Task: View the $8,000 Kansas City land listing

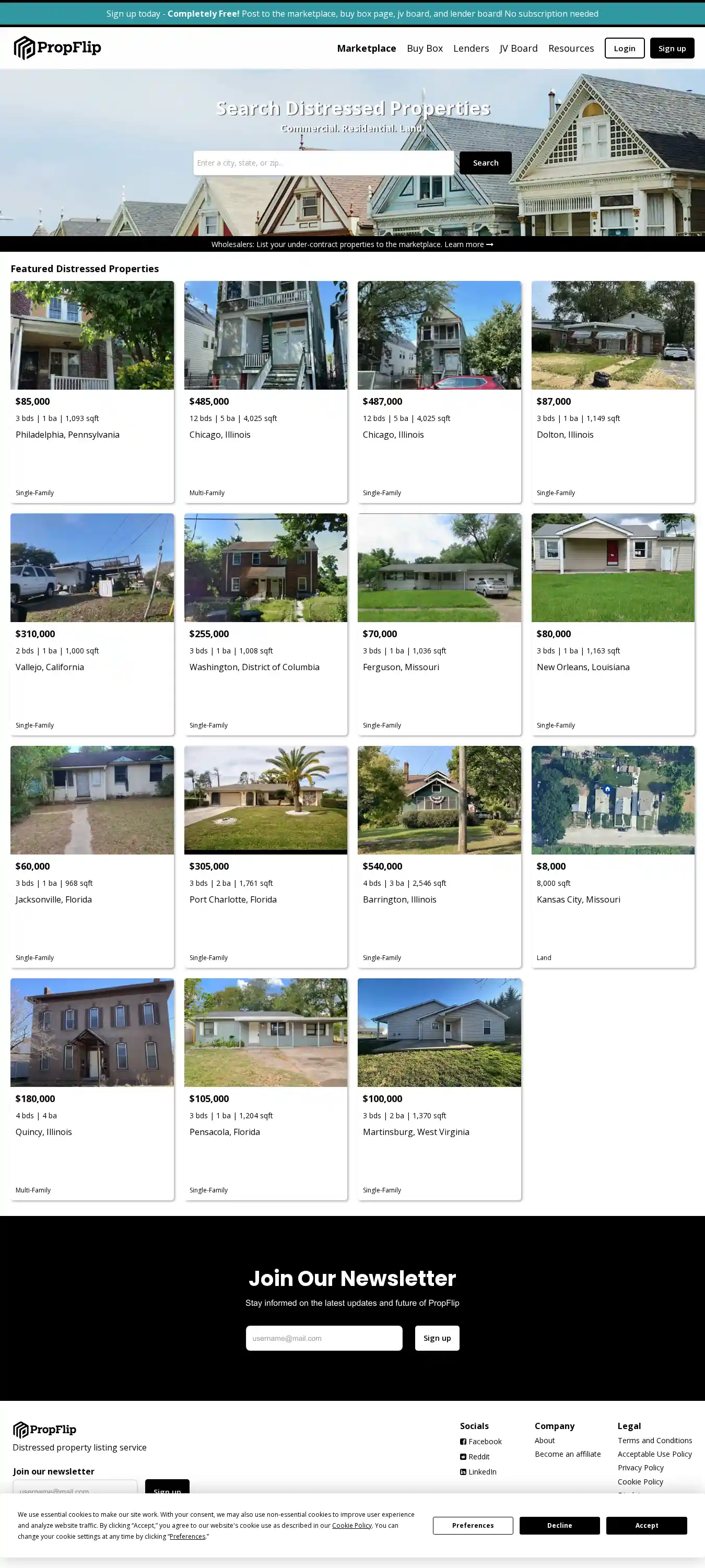Action: point(613,857)
